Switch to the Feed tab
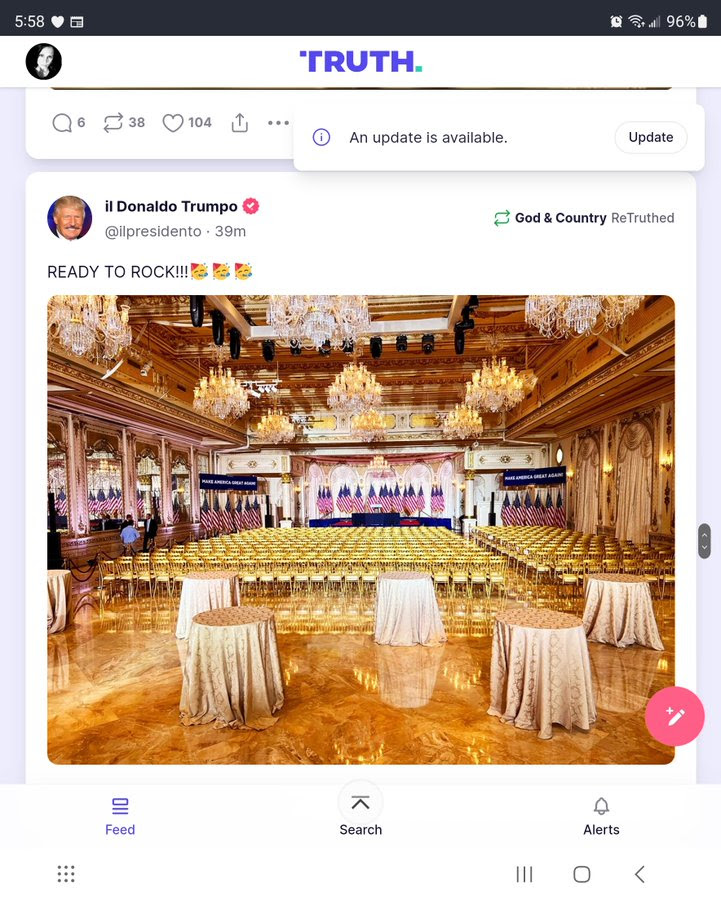Screen dimensions: 721x900 120,815
